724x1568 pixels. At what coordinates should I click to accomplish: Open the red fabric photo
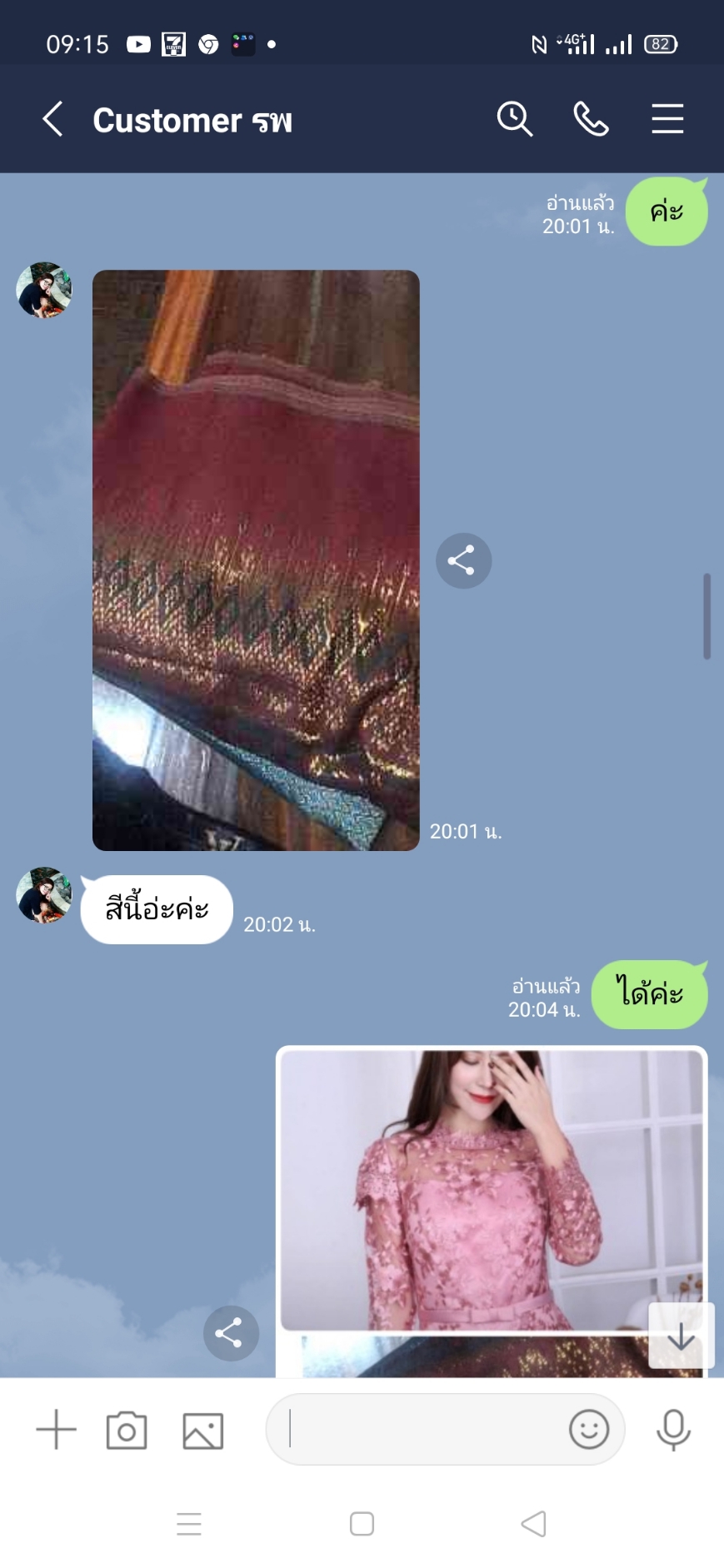click(256, 560)
